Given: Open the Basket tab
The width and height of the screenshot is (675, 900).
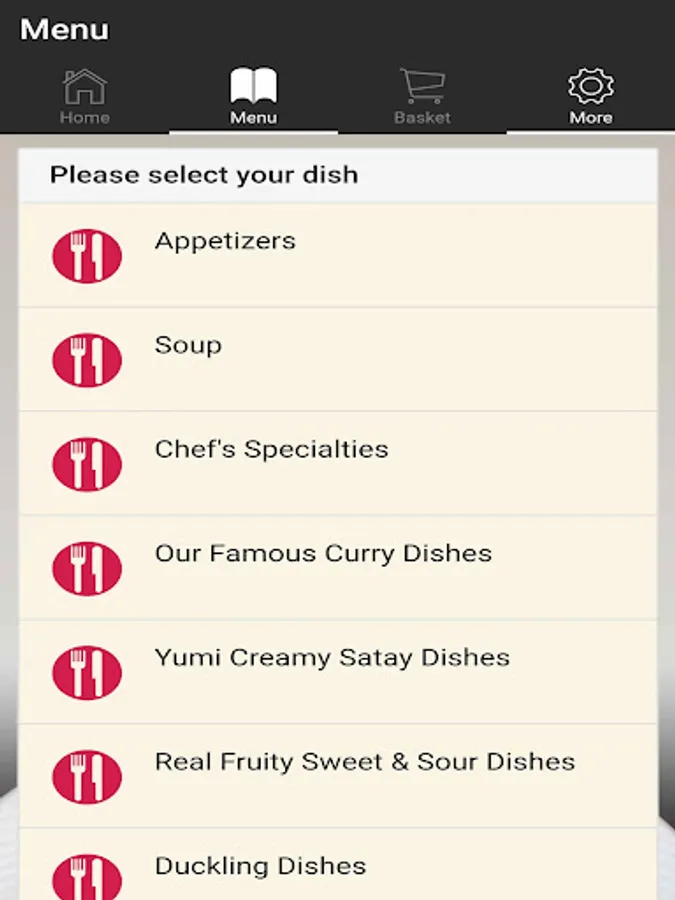Looking at the screenshot, I should (x=422, y=97).
